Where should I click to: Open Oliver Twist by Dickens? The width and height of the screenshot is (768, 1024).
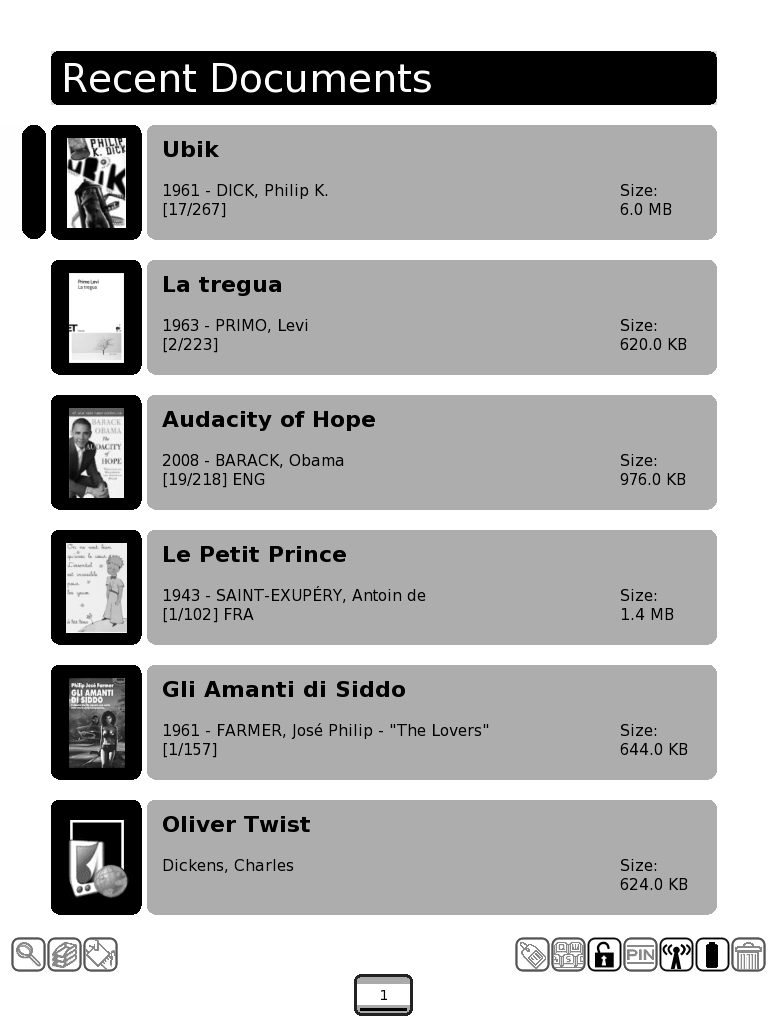click(x=431, y=857)
